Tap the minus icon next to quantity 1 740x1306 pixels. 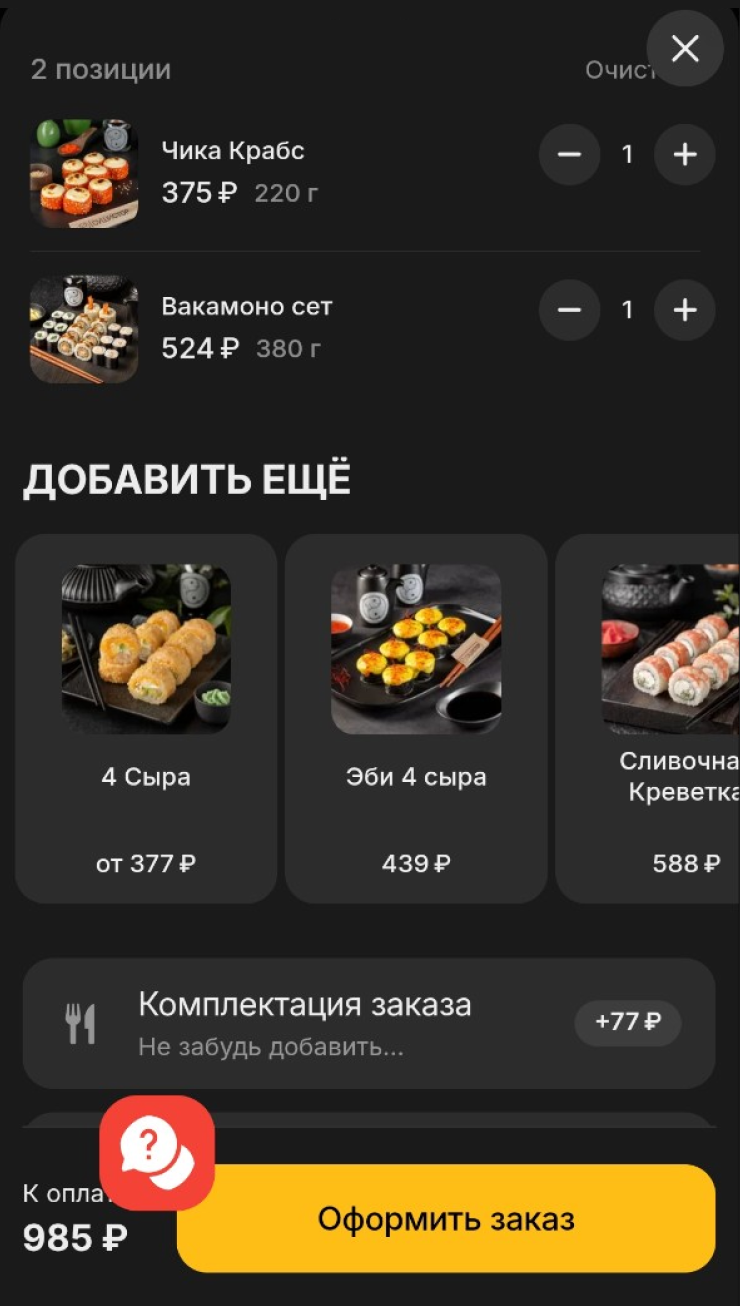569,154
